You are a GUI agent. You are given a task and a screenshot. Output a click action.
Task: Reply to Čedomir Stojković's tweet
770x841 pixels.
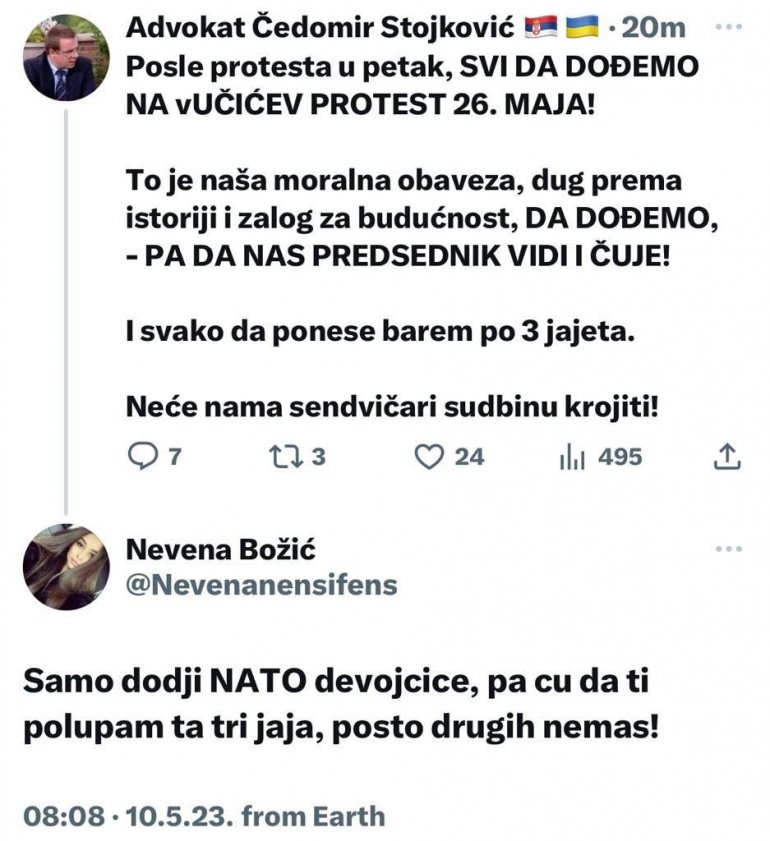(x=146, y=457)
